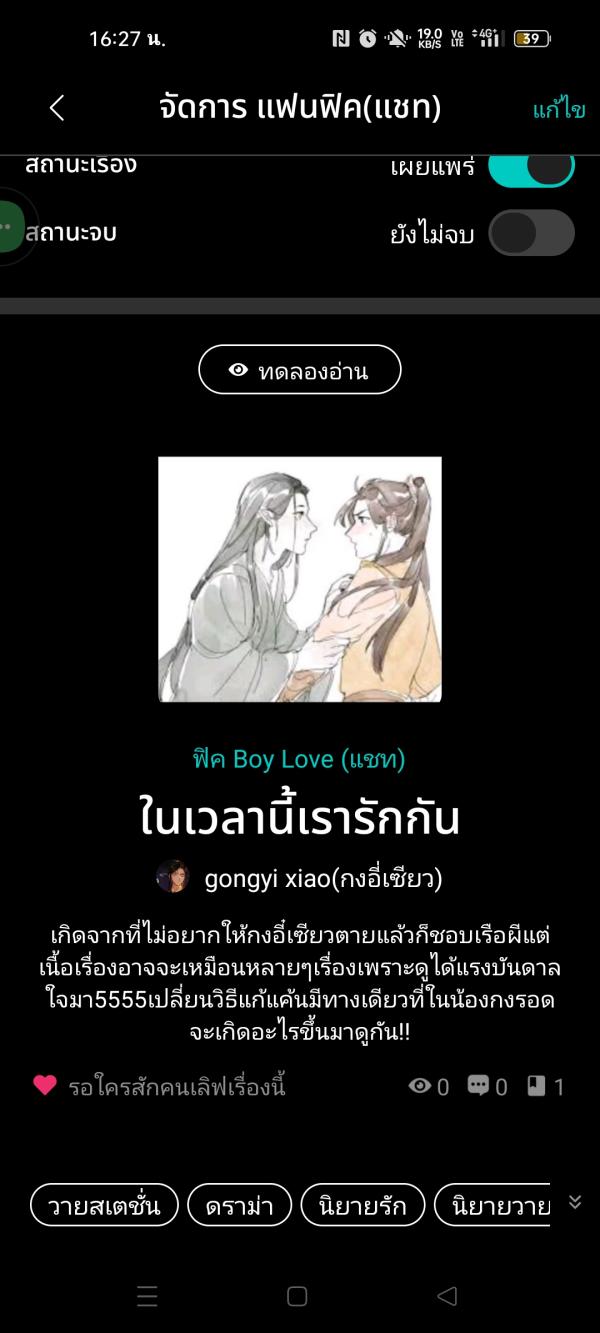This screenshot has width=600, height=1333.
Task: Select the วายสเตชั่น tag chip
Action: [x=104, y=1205]
